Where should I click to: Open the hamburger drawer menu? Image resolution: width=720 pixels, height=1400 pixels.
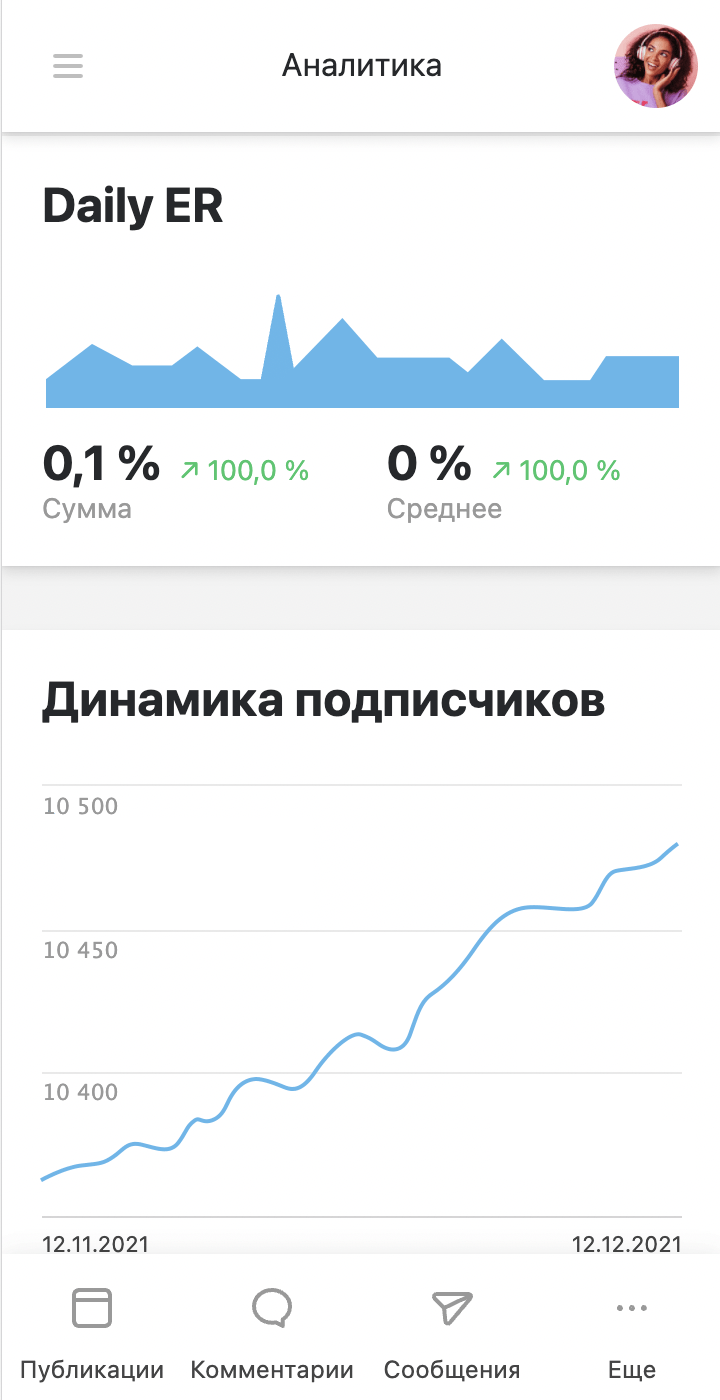pyautogui.click(x=68, y=66)
